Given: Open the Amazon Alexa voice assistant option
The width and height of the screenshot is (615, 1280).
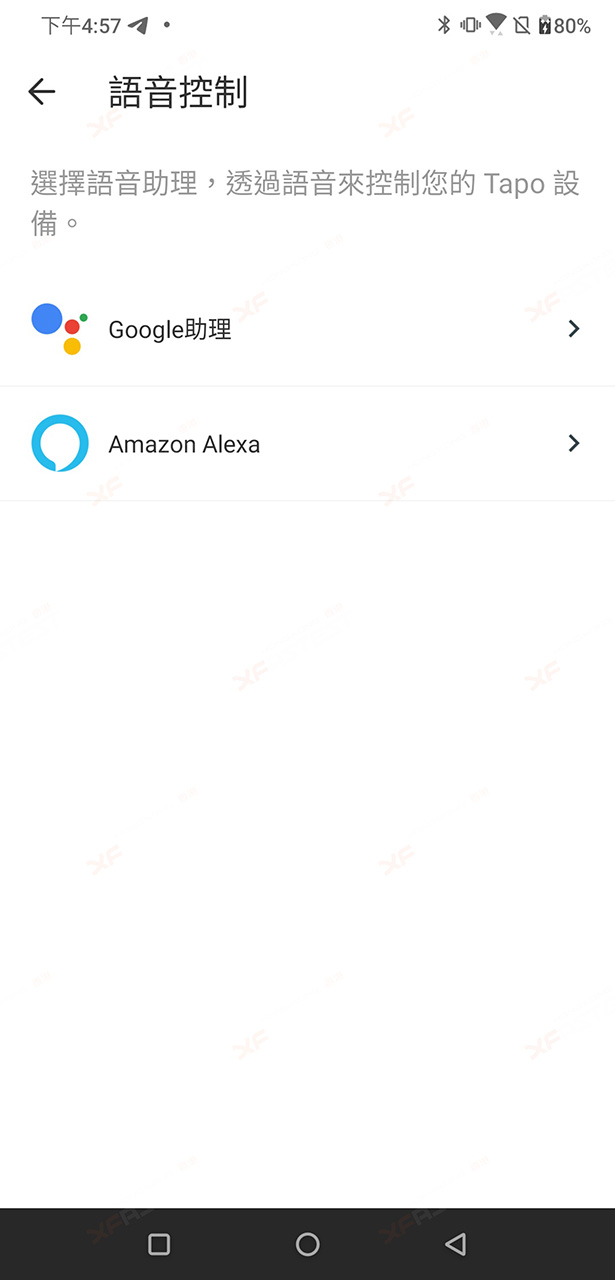Looking at the screenshot, I should tap(307, 443).
